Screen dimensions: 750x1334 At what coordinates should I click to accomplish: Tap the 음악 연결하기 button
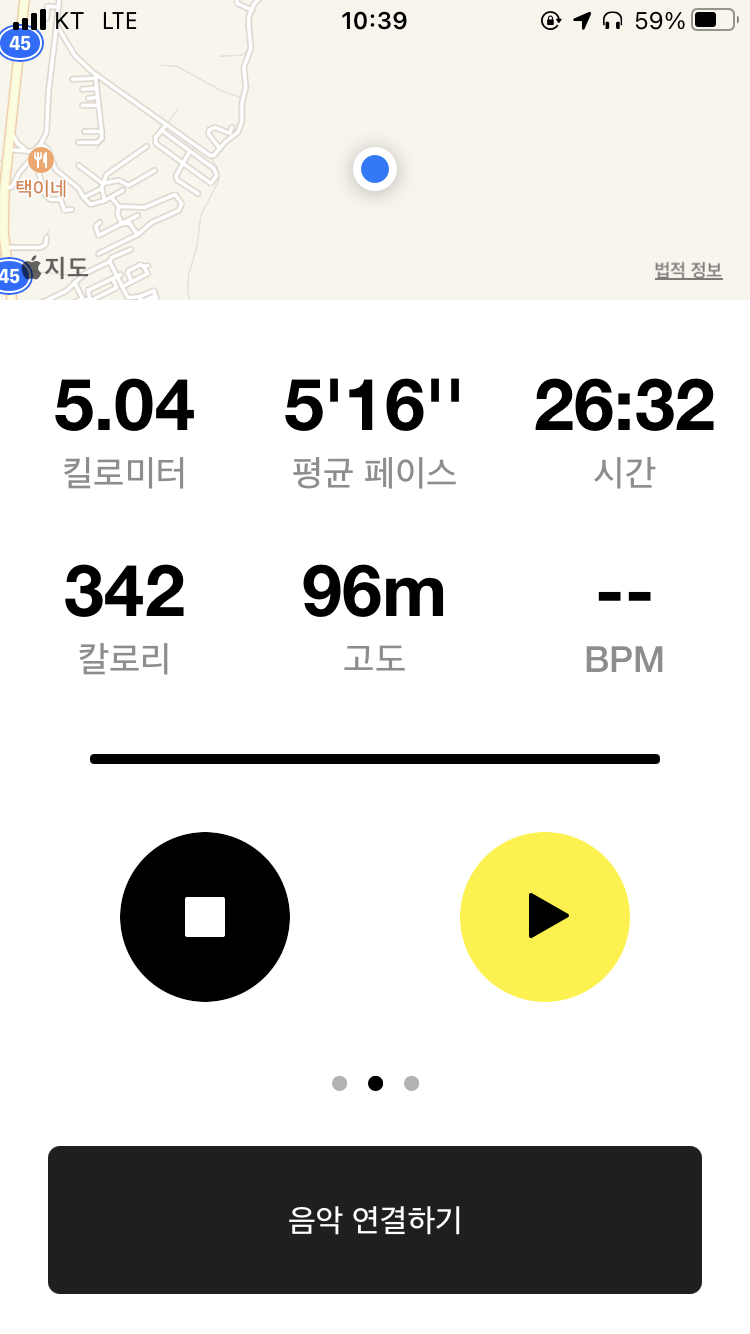(375, 1220)
